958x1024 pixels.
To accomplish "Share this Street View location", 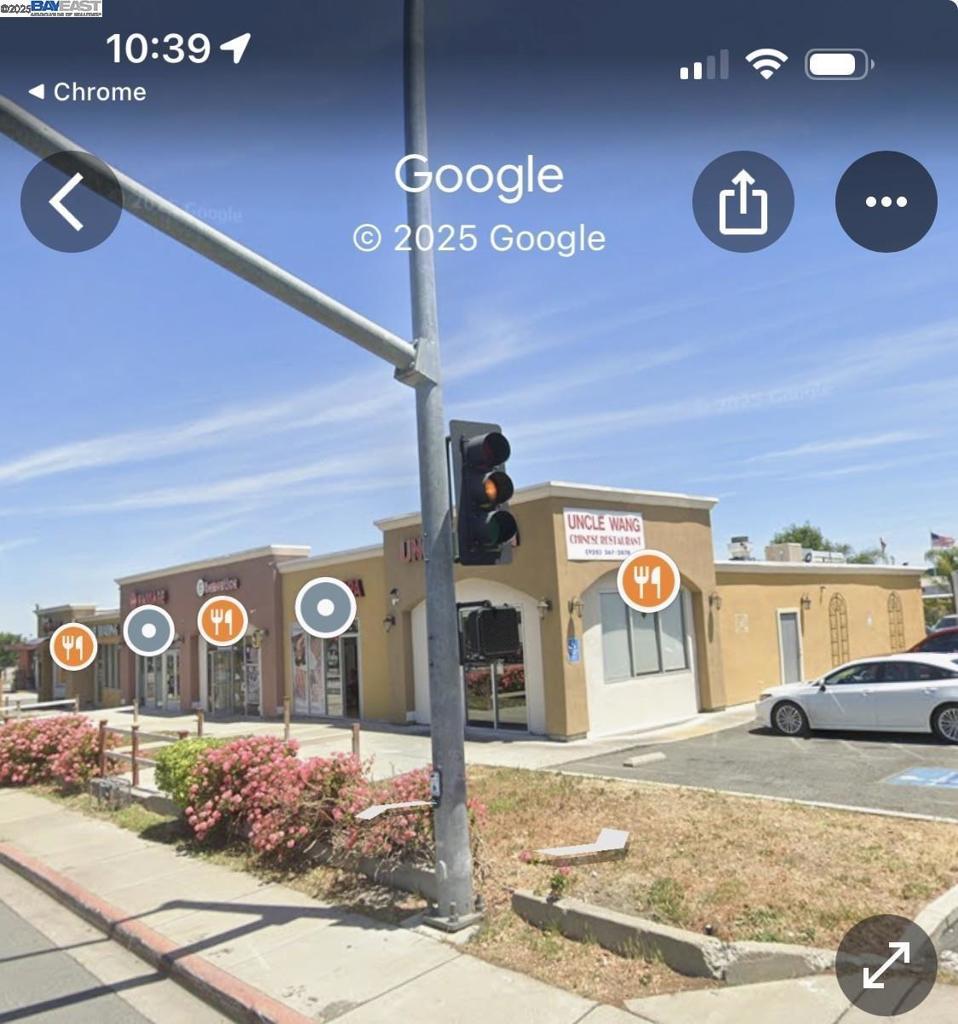I will tap(743, 201).
